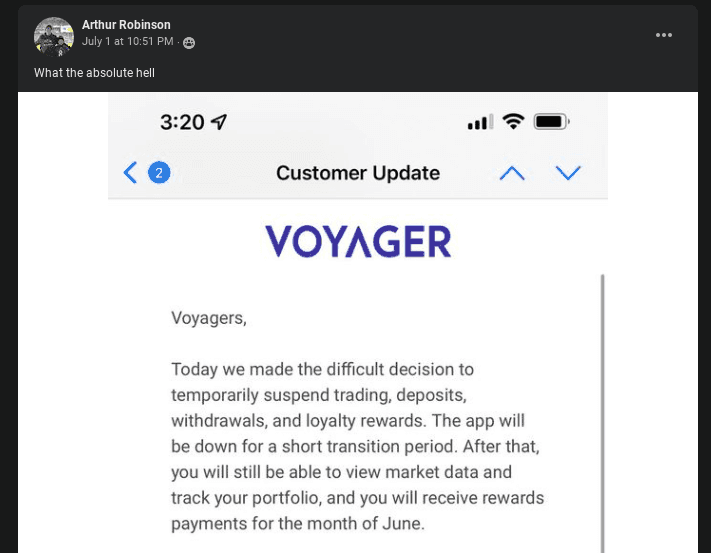This screenshot has height=553, width=711.
Task: Open Arthur Robinson's profile via his name
Action: pos(126,25)
